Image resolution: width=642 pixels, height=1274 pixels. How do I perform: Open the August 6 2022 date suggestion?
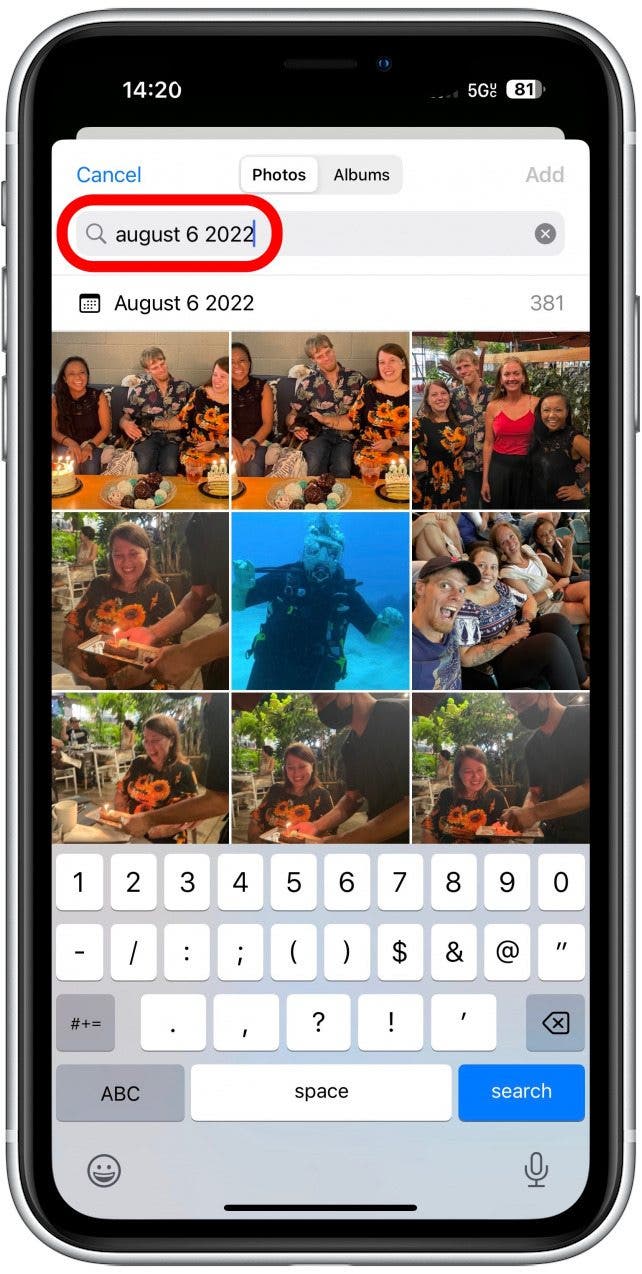coord(320,303)
